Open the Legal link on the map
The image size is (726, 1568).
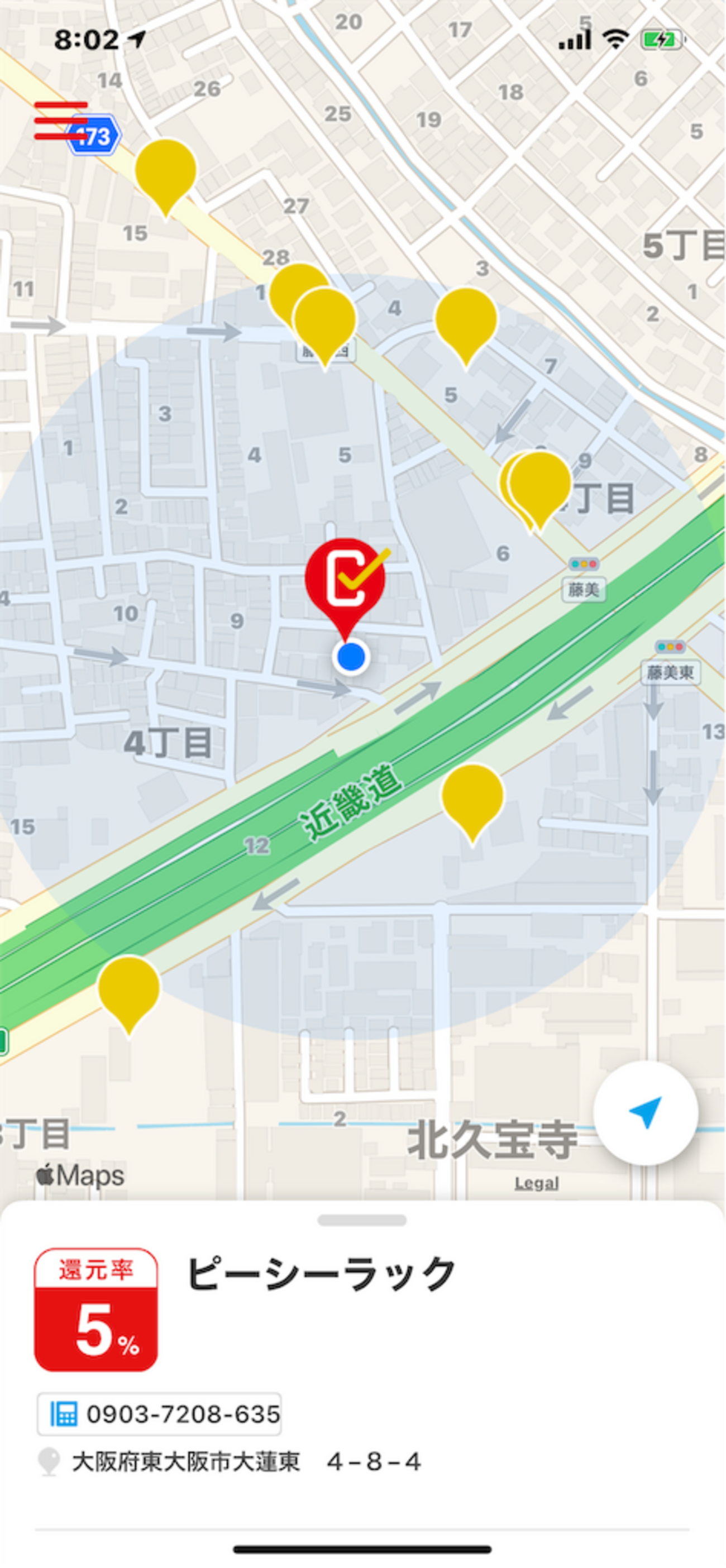coord(536,1183)
